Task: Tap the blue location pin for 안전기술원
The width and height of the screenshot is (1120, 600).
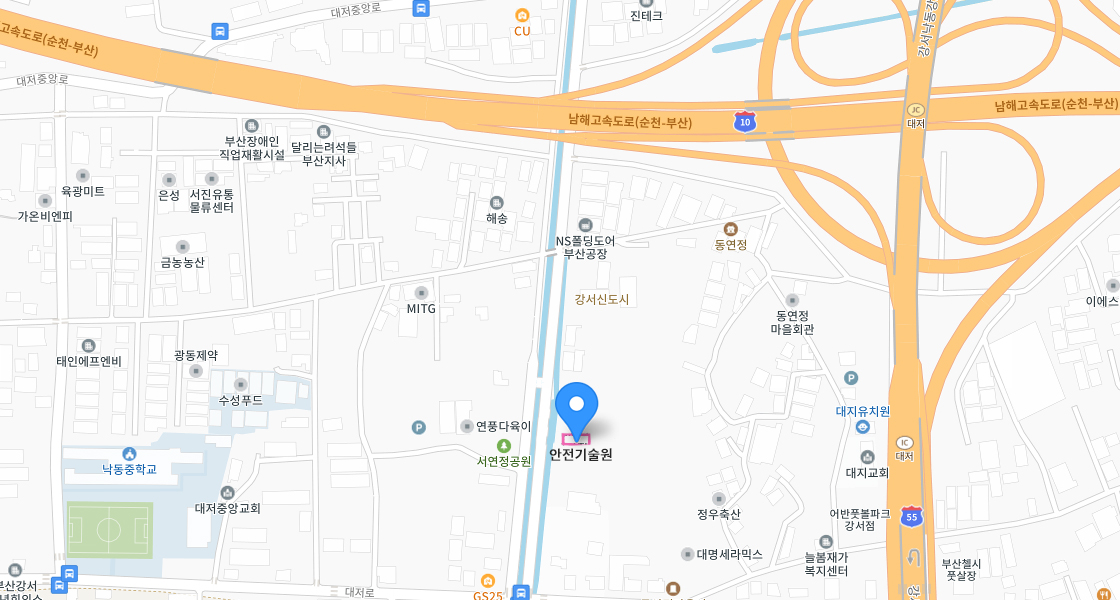Action: click(576, 408)
